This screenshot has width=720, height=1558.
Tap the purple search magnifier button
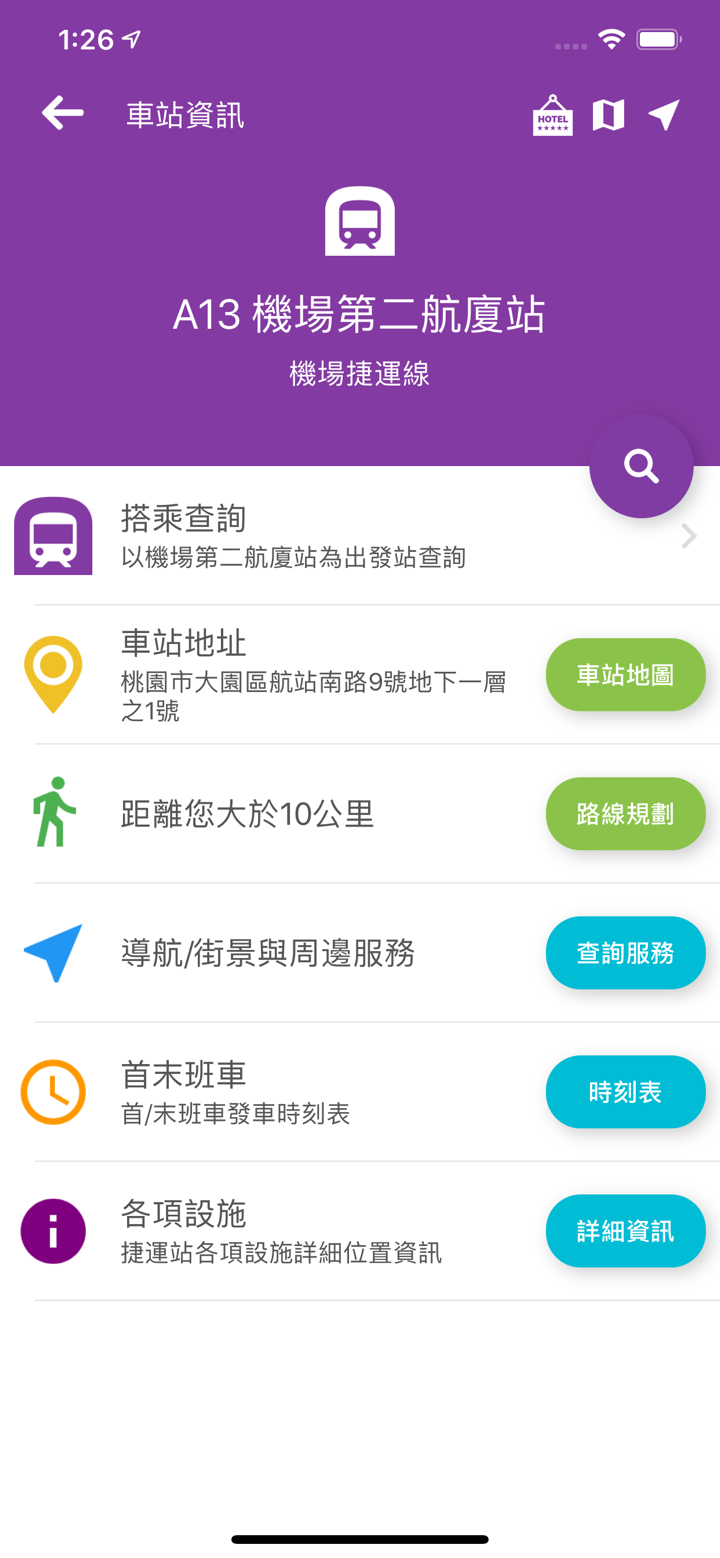point(641,466)
